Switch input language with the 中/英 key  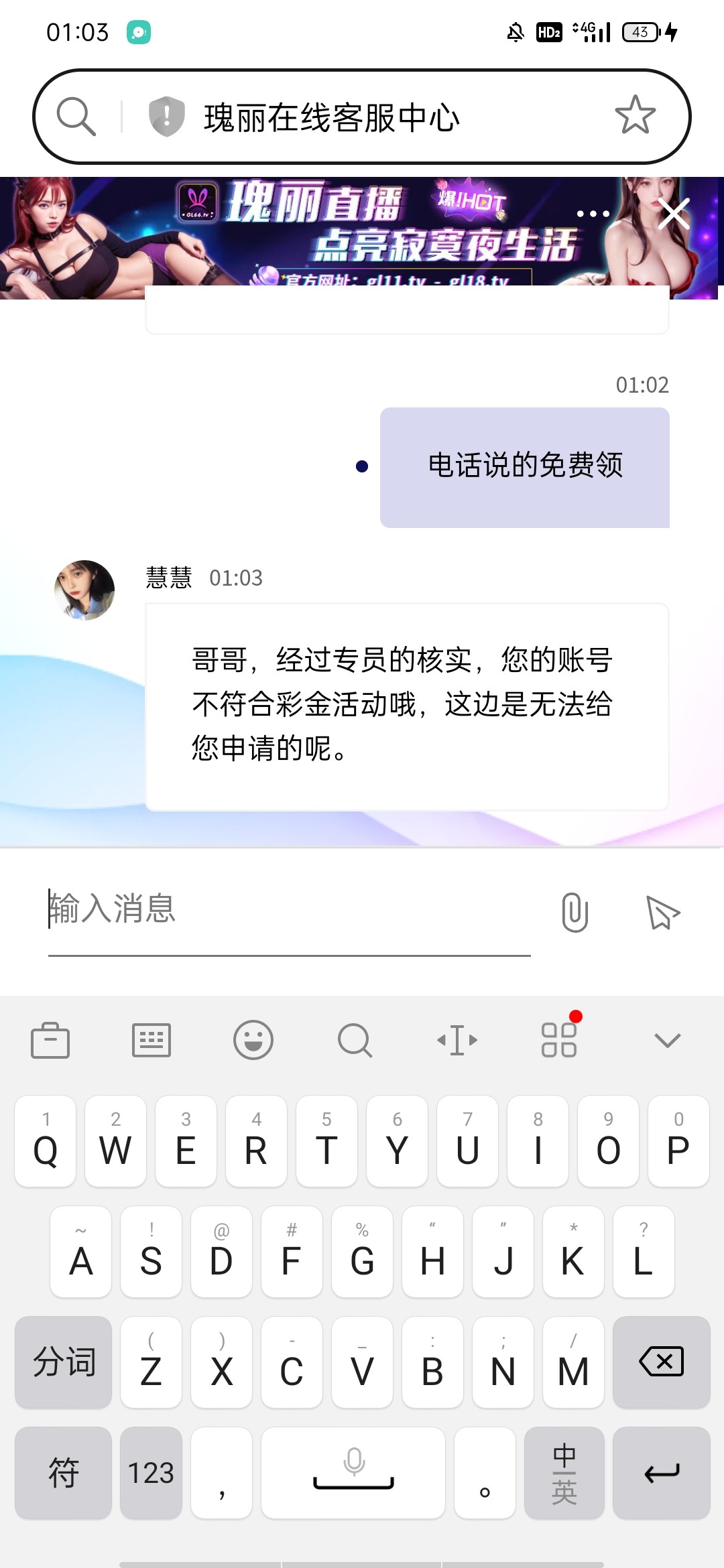click(x=564, y=1473)
